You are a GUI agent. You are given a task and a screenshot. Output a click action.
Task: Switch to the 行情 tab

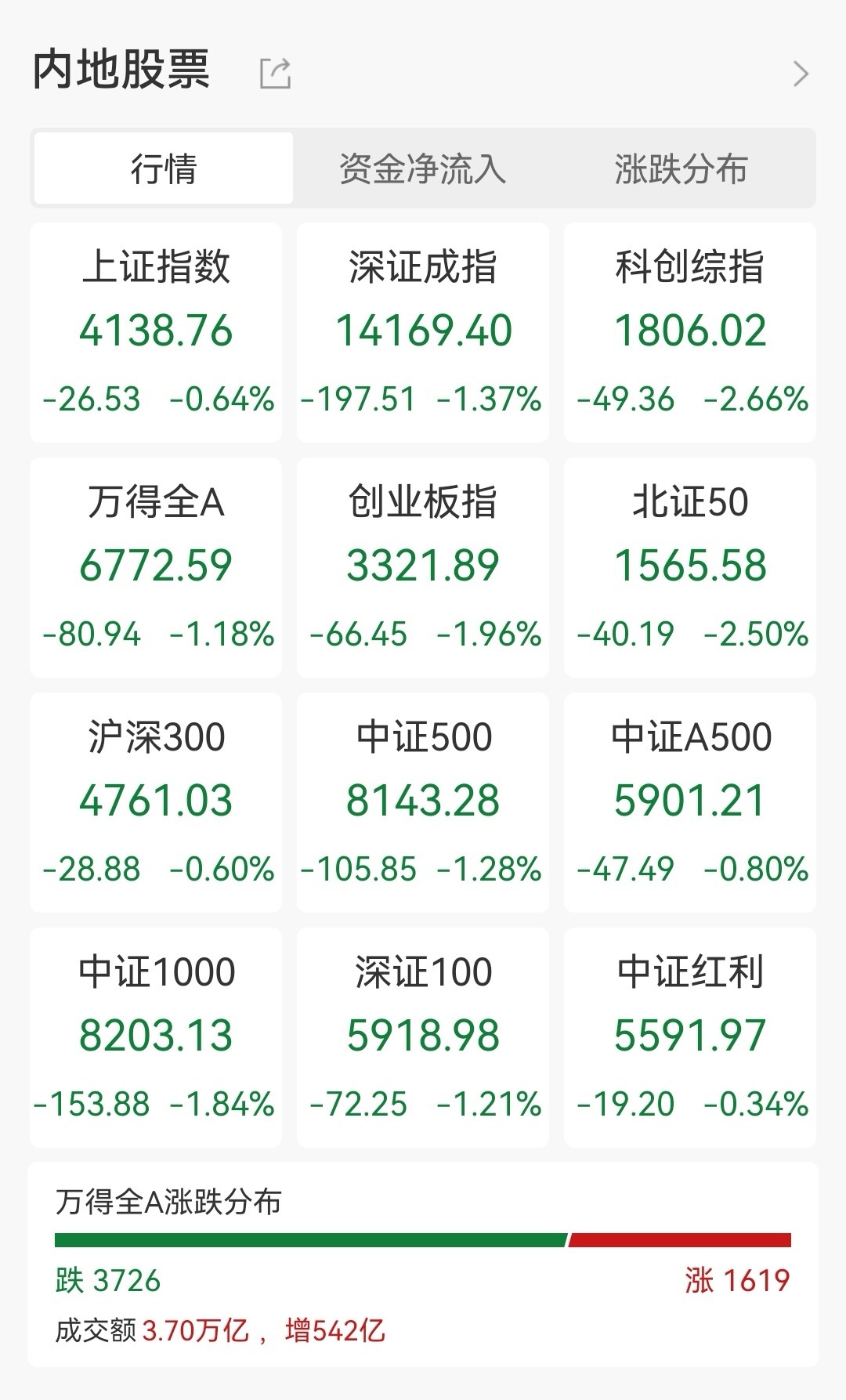[164, 168]
